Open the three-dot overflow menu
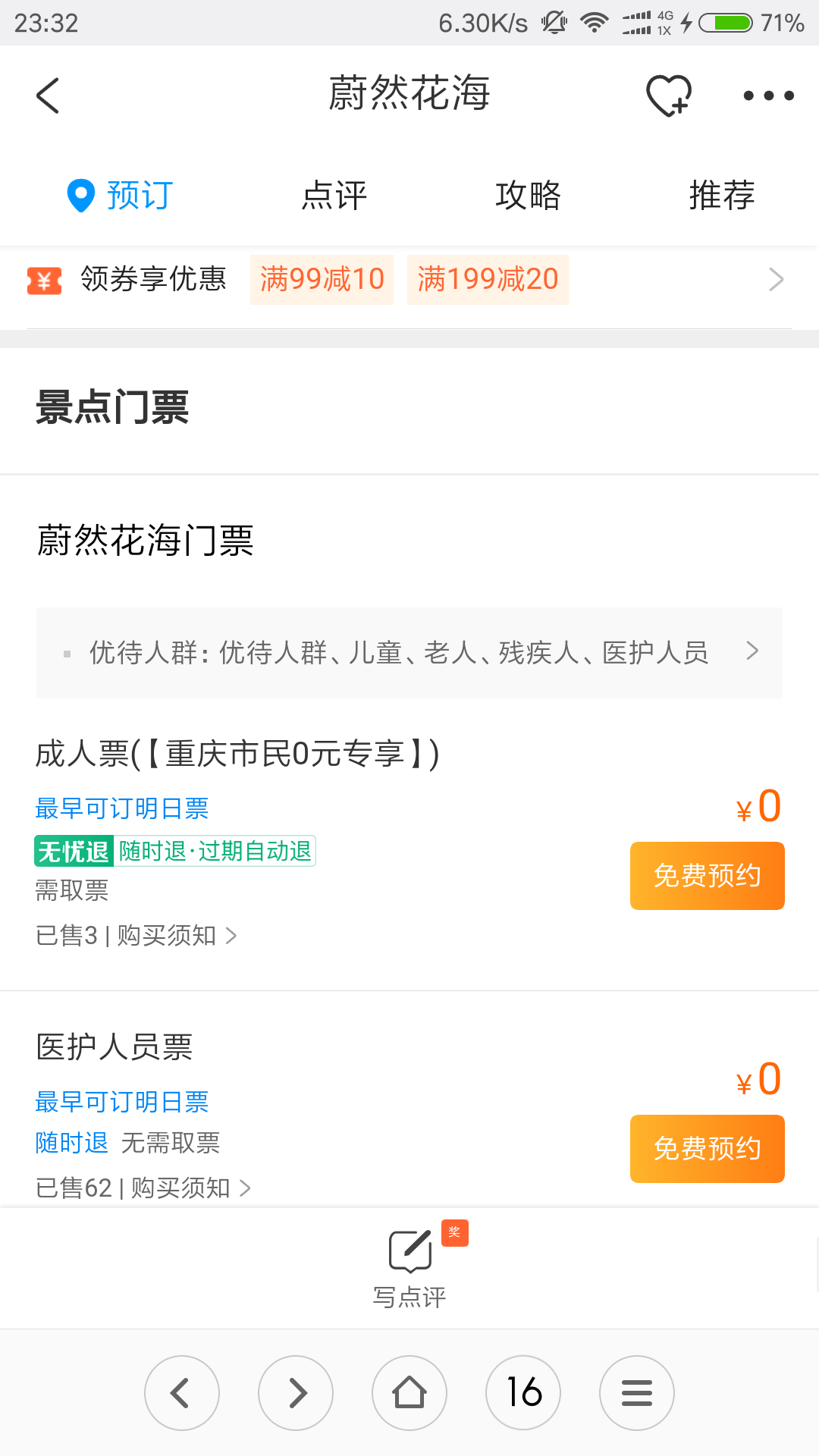 pyautogui.click(x=768, y=96)
